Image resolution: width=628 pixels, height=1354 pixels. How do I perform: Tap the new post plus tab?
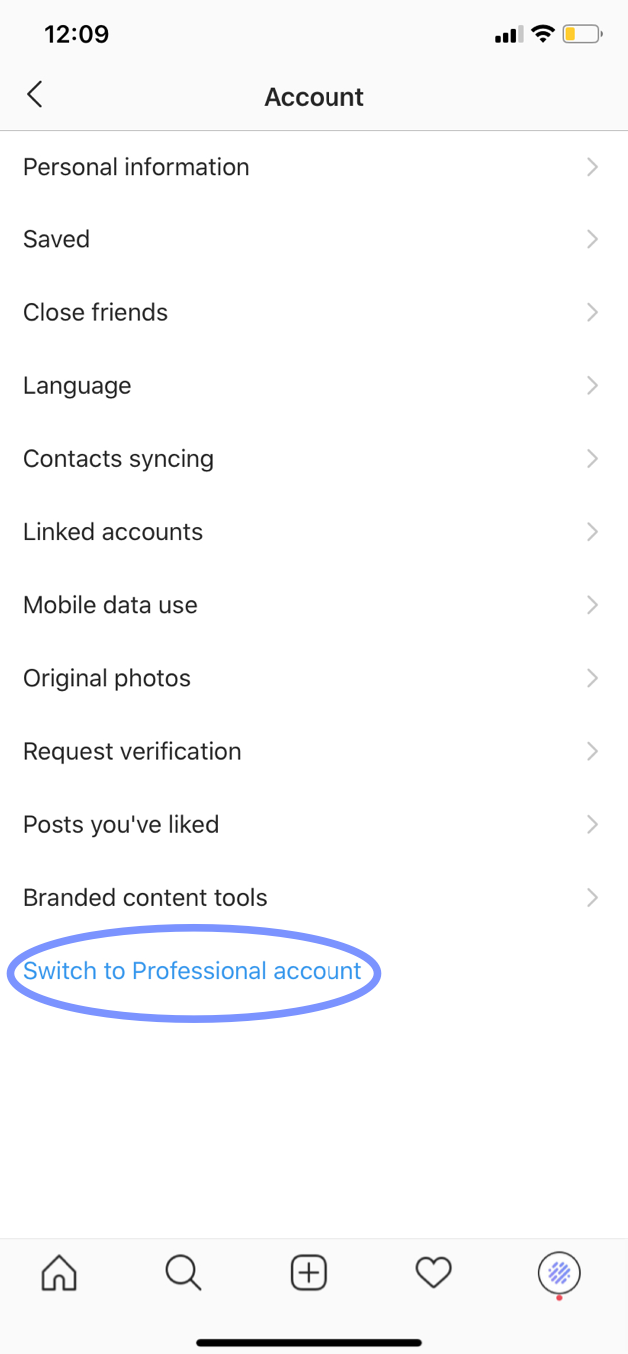309,1273
